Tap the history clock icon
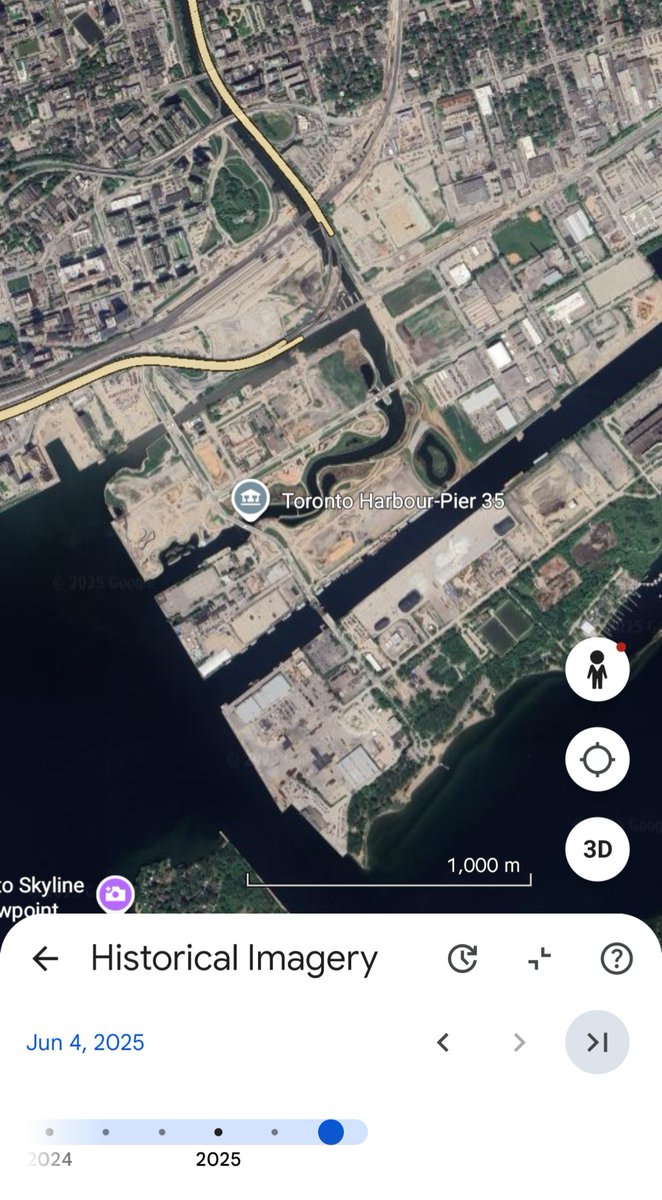 pyautogui.click(x=462, y=959)
